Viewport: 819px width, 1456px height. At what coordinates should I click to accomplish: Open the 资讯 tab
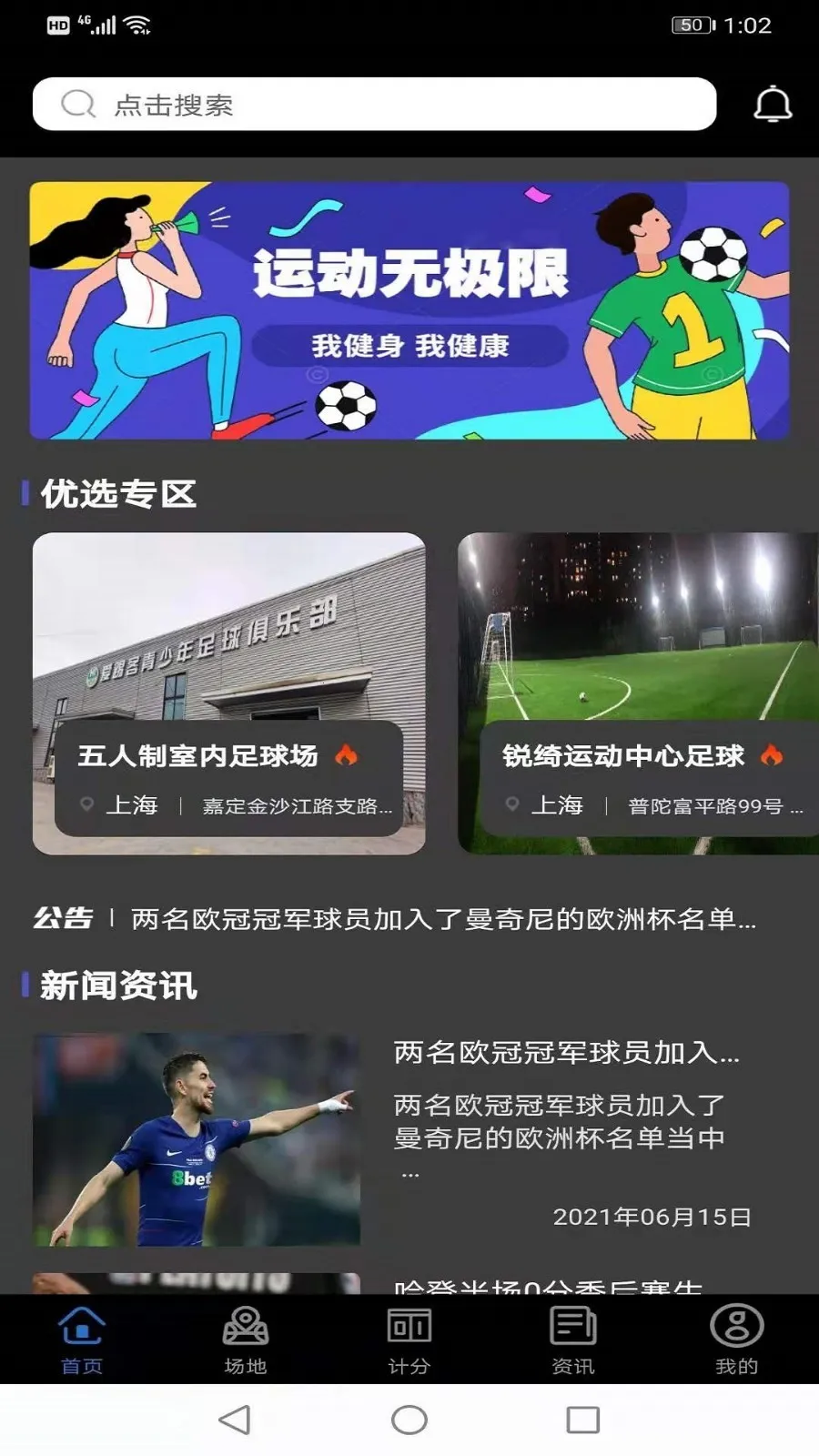[573, 1340]
